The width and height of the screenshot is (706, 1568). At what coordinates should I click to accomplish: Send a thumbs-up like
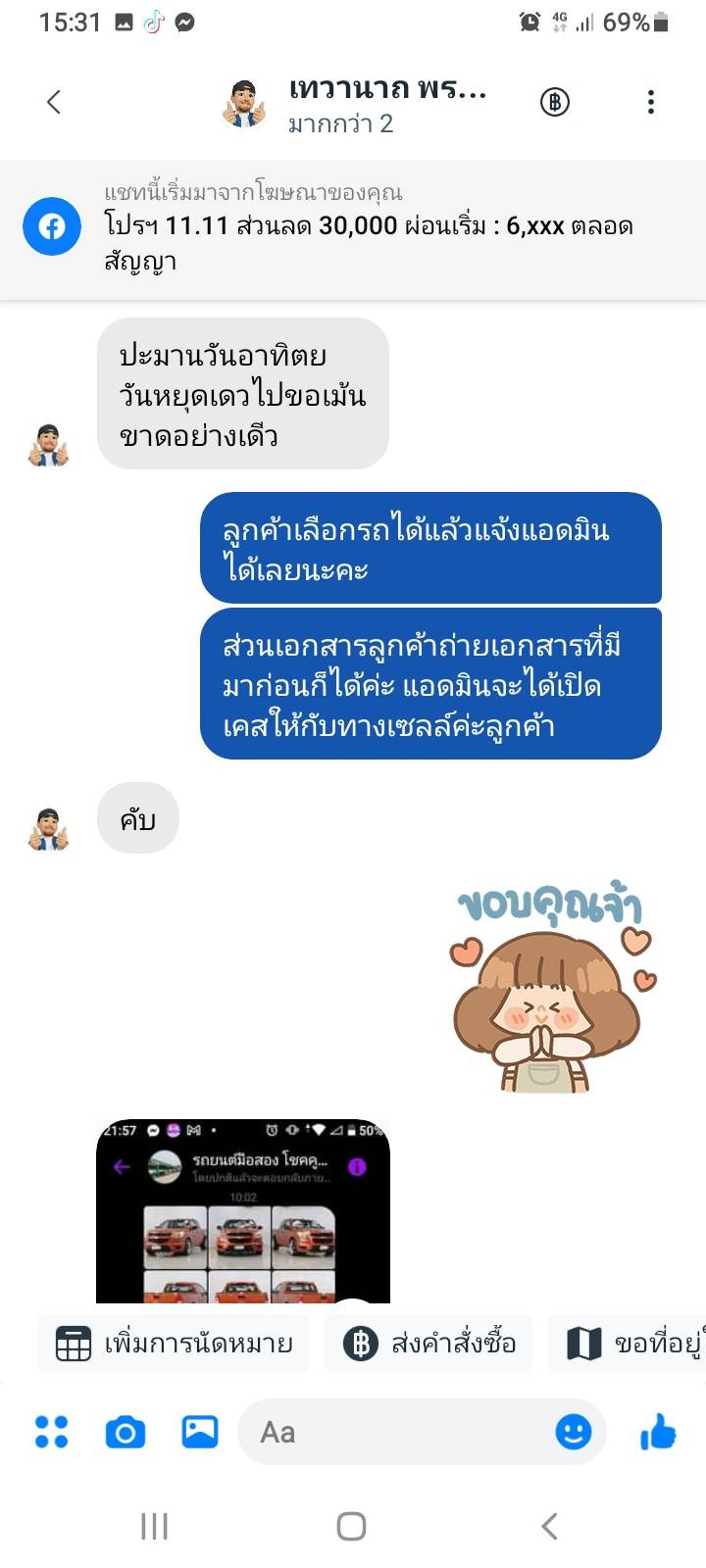[658, 1432]
